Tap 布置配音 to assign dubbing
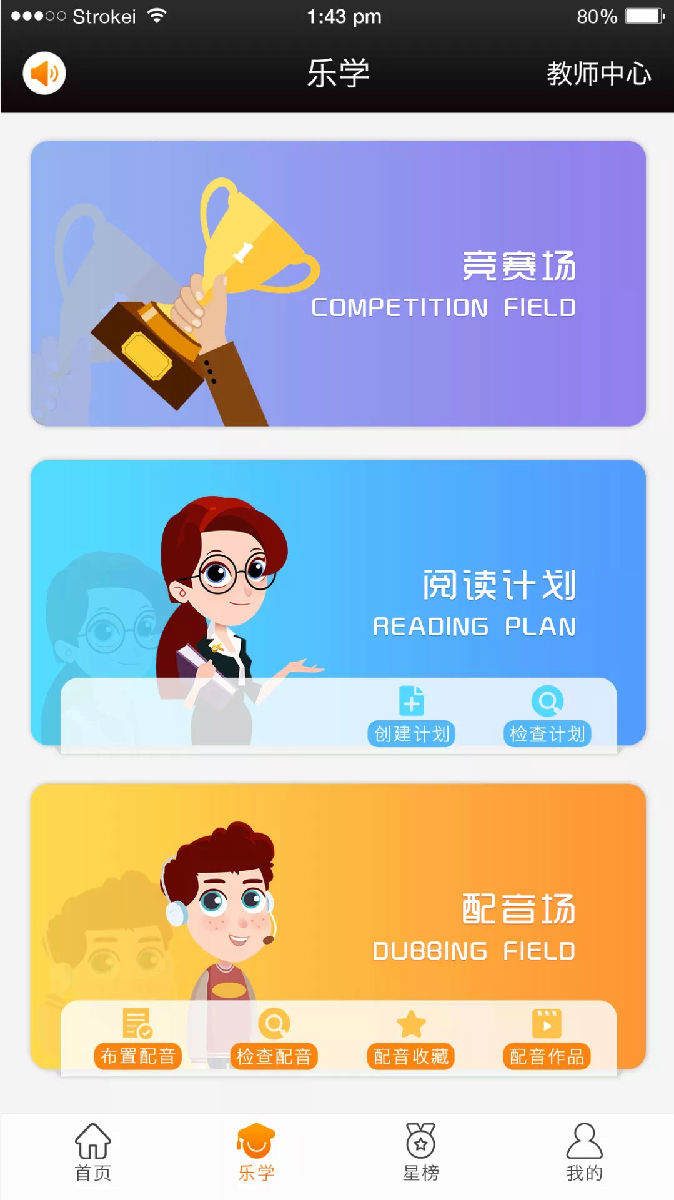The height and width of the screenshot is (1200, 674). (x=138, y=1039)
